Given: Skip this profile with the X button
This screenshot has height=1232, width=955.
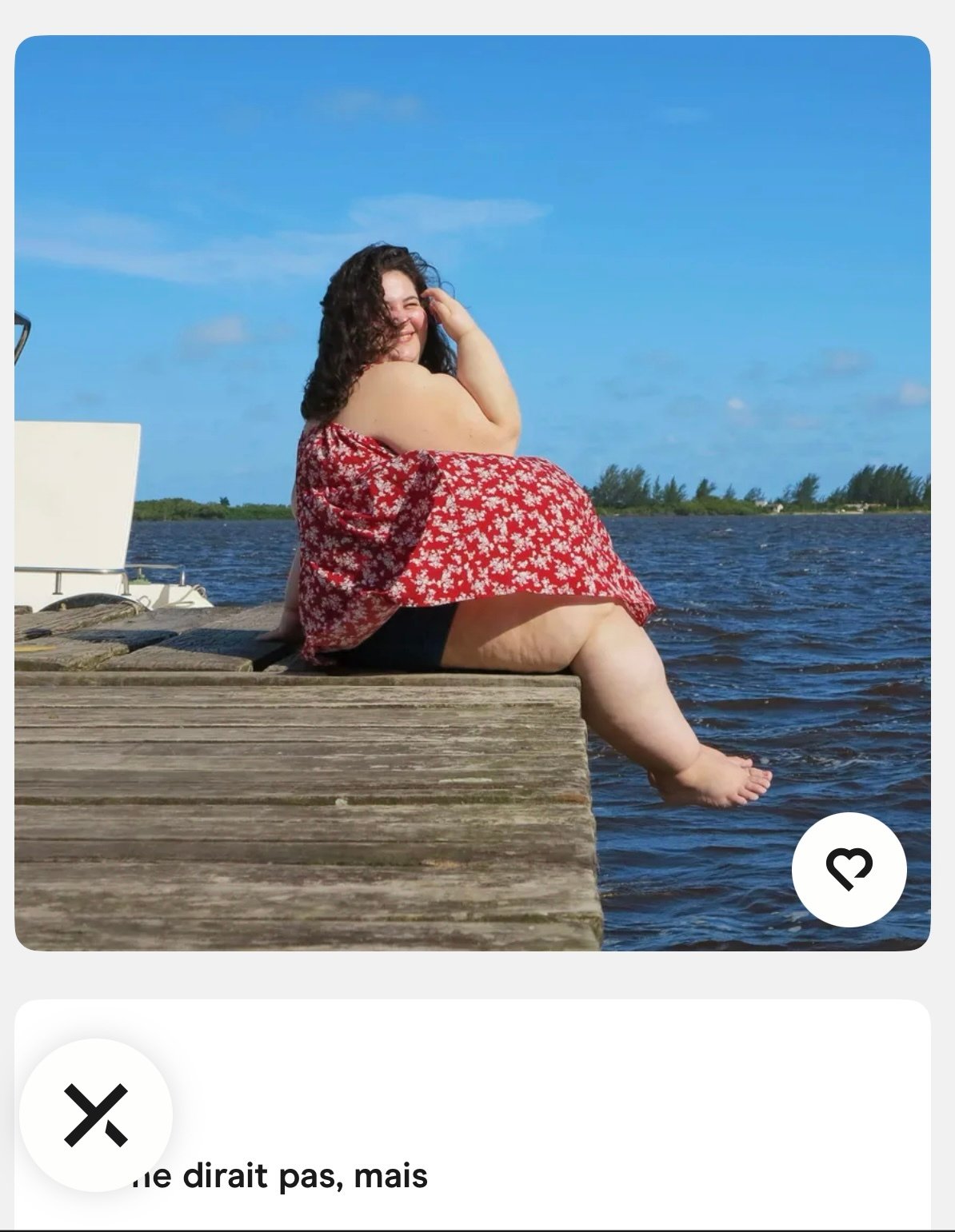Looking at the screenshot, I should coord(96,1114).
